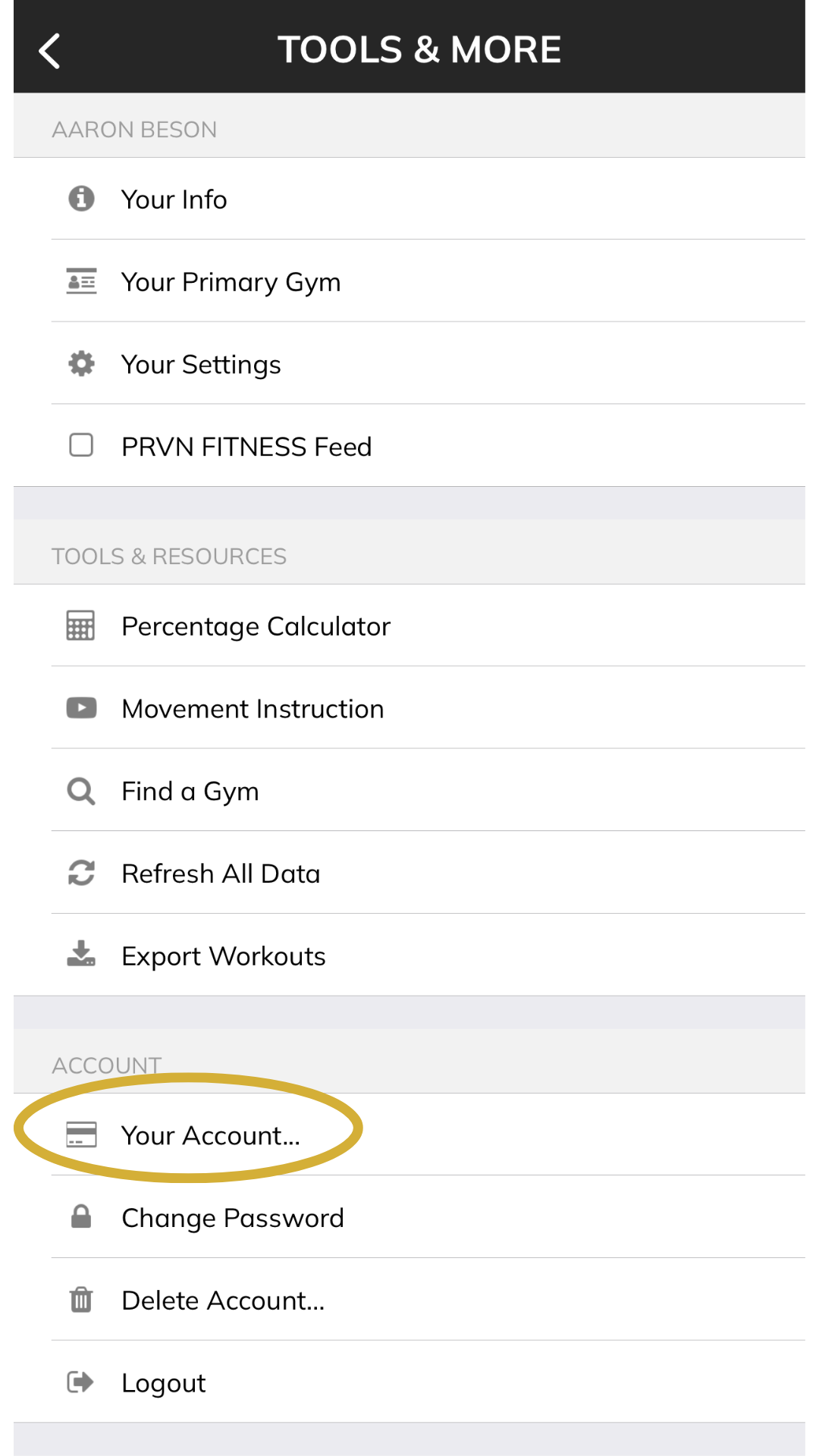This screenshot has height=1456, width=819.
Task: Open Your Account...
Action: click(x=211, y=1135)
